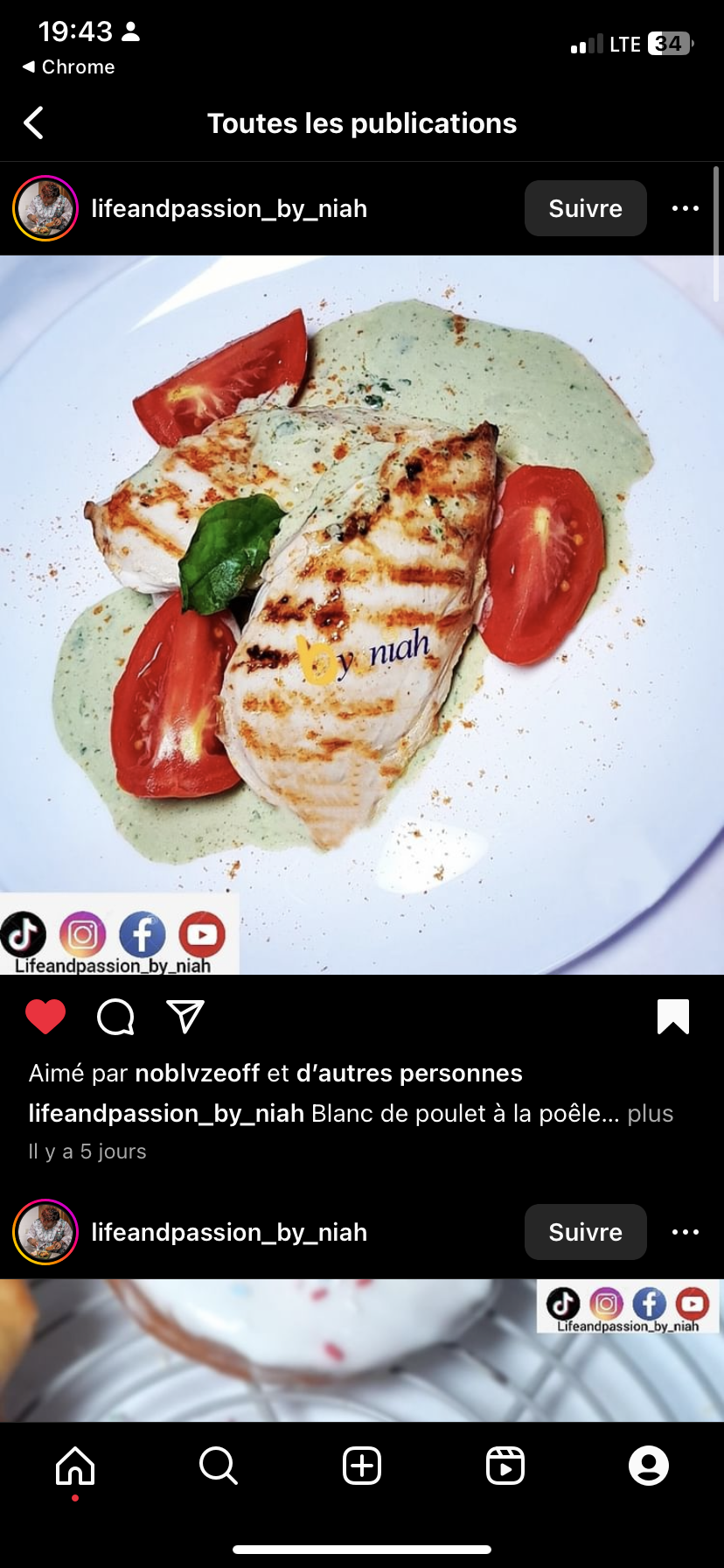Open the profile picture story on the first post

tap(45, 208)
